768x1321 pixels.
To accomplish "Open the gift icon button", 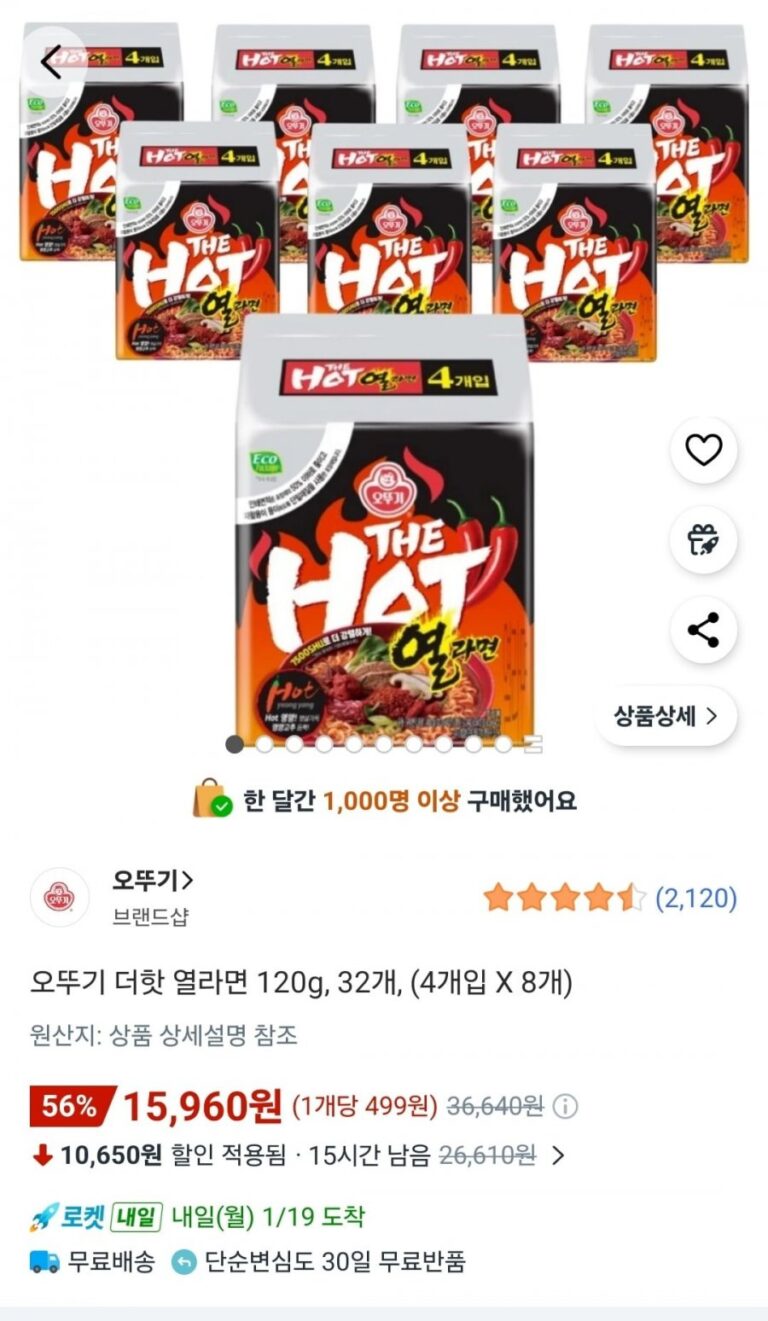I will [703, 540].
